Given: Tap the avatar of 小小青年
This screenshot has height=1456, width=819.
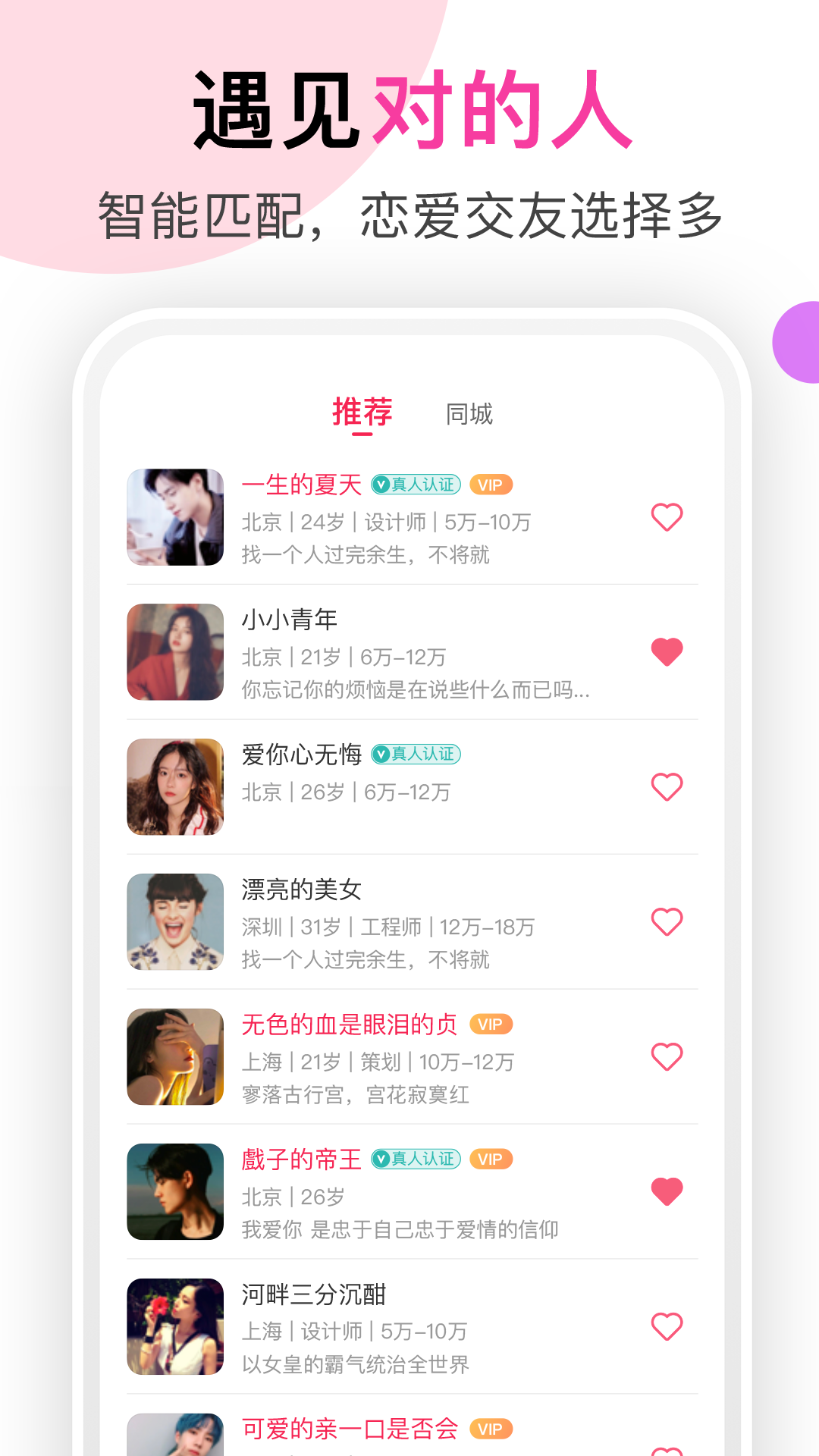Looking at the screenshot, I should pyautogui.click(x=175, y=652).
